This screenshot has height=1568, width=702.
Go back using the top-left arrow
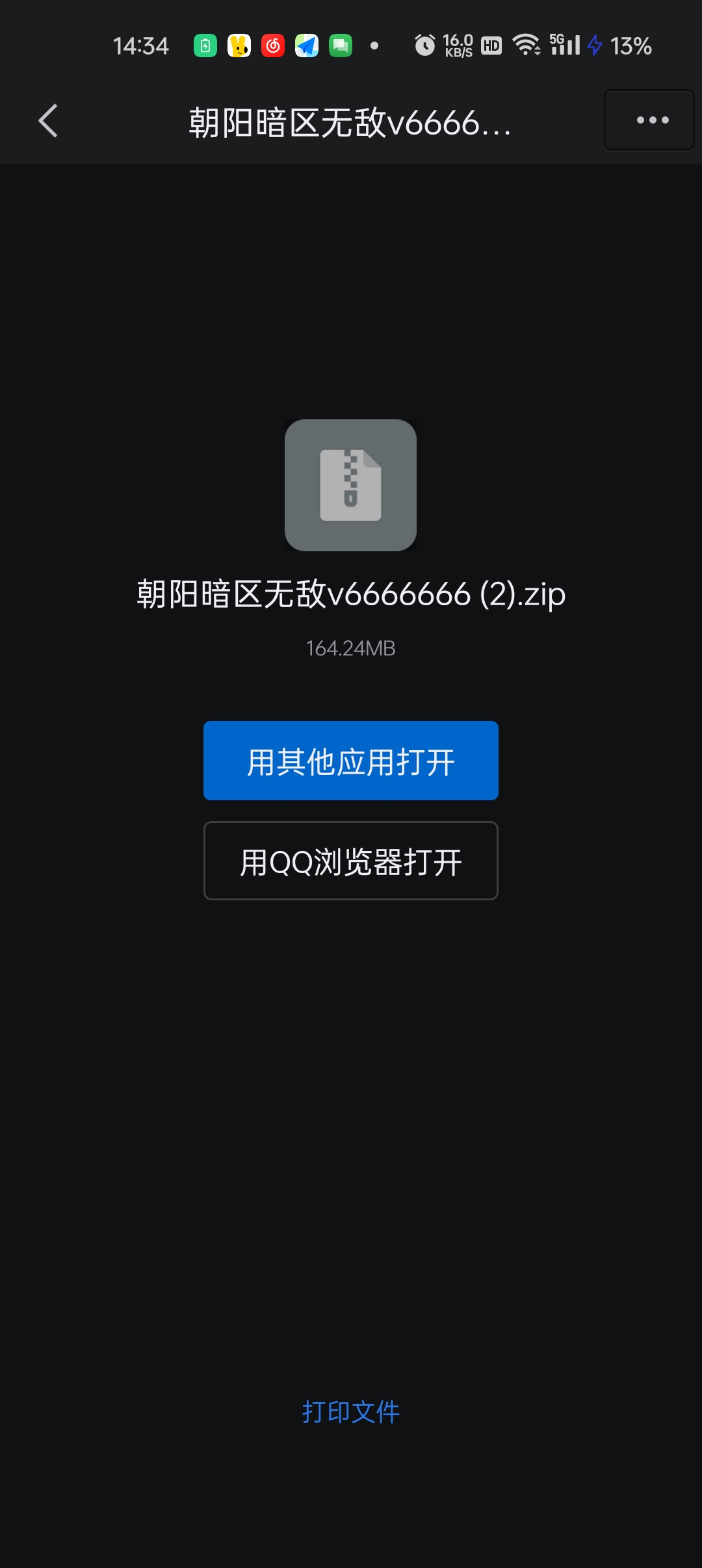pyautogui.click(x=48, y=121)
